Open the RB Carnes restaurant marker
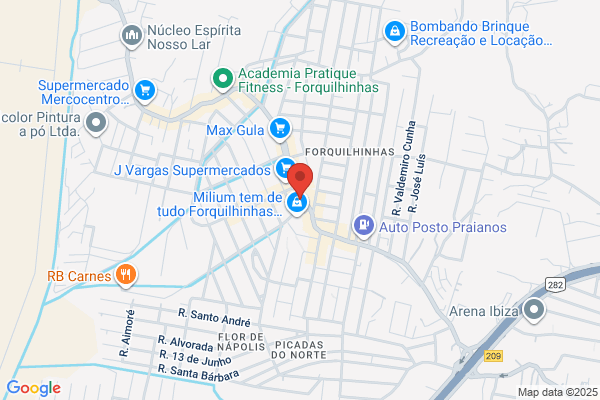Viewport: 600px width, 400px height. click(x=126, y=276)
